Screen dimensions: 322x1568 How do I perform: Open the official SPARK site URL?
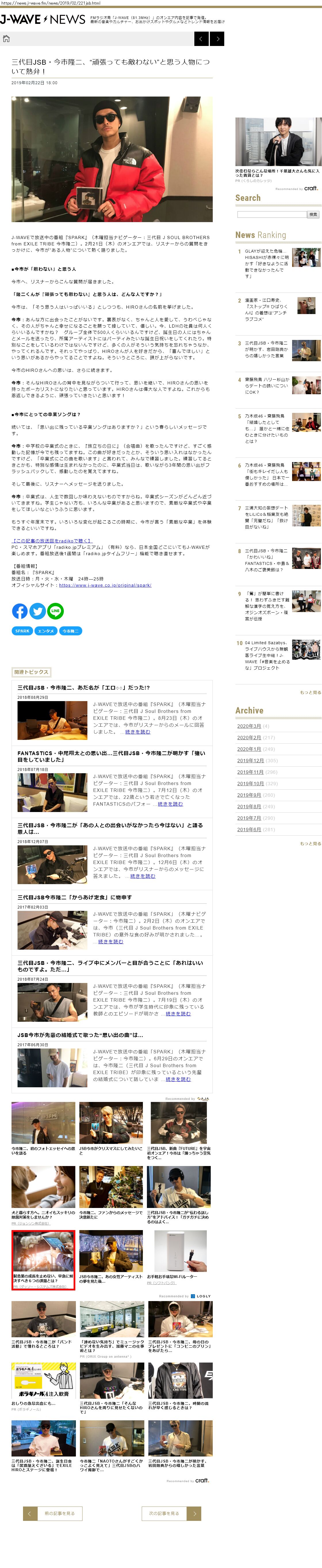click(105, 585)
